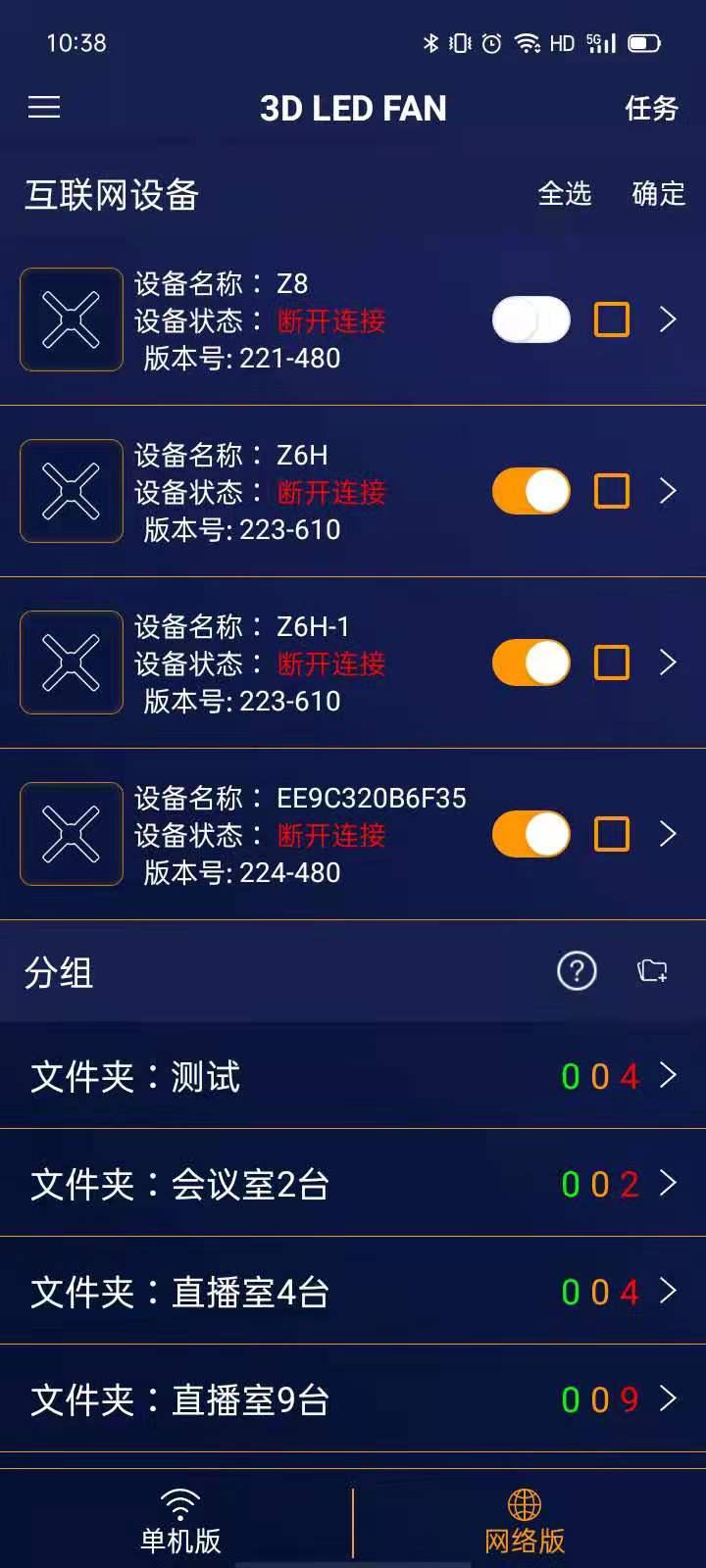706x1568 pixels.
Task: Open folder 测试
Action: (353, 1076)
